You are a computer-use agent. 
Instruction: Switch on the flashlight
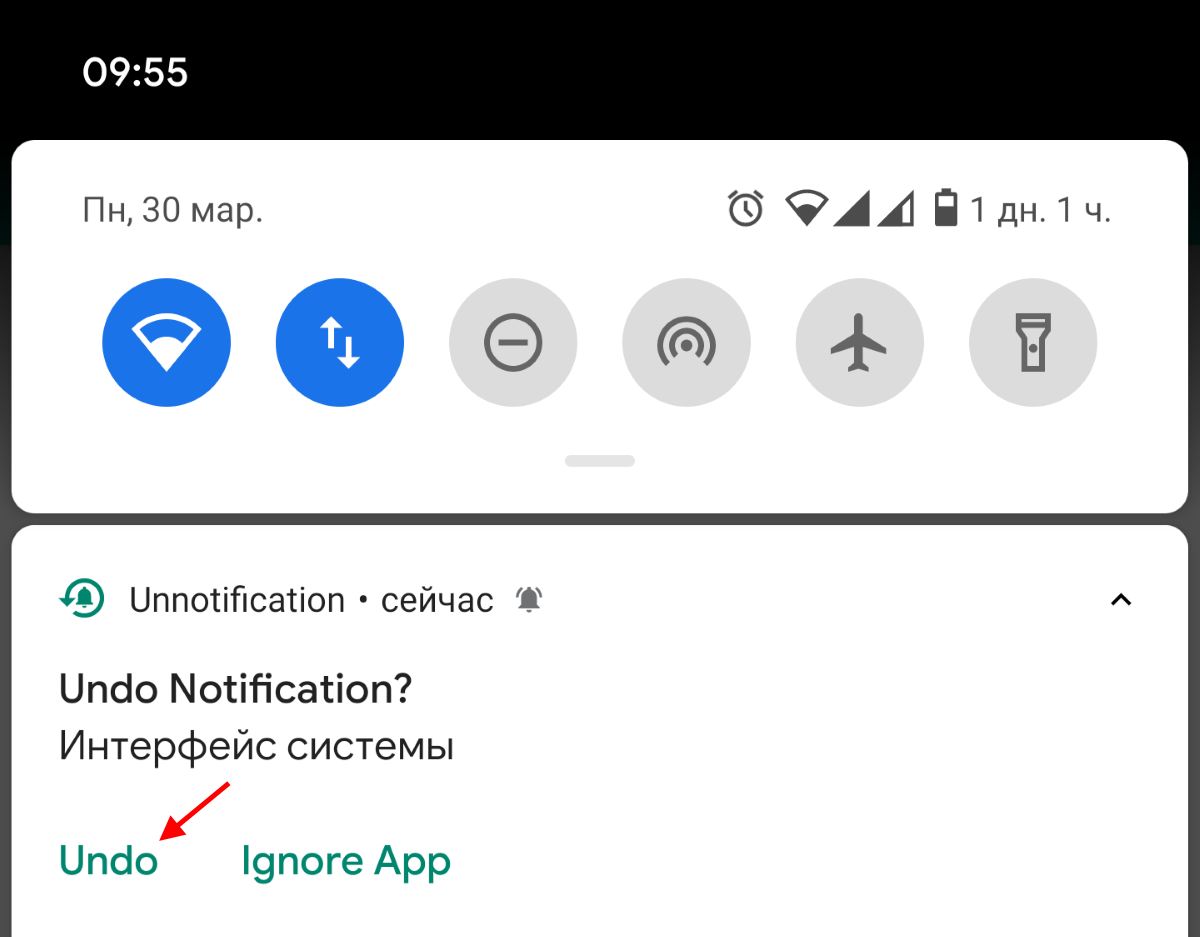click(1033, 342)
